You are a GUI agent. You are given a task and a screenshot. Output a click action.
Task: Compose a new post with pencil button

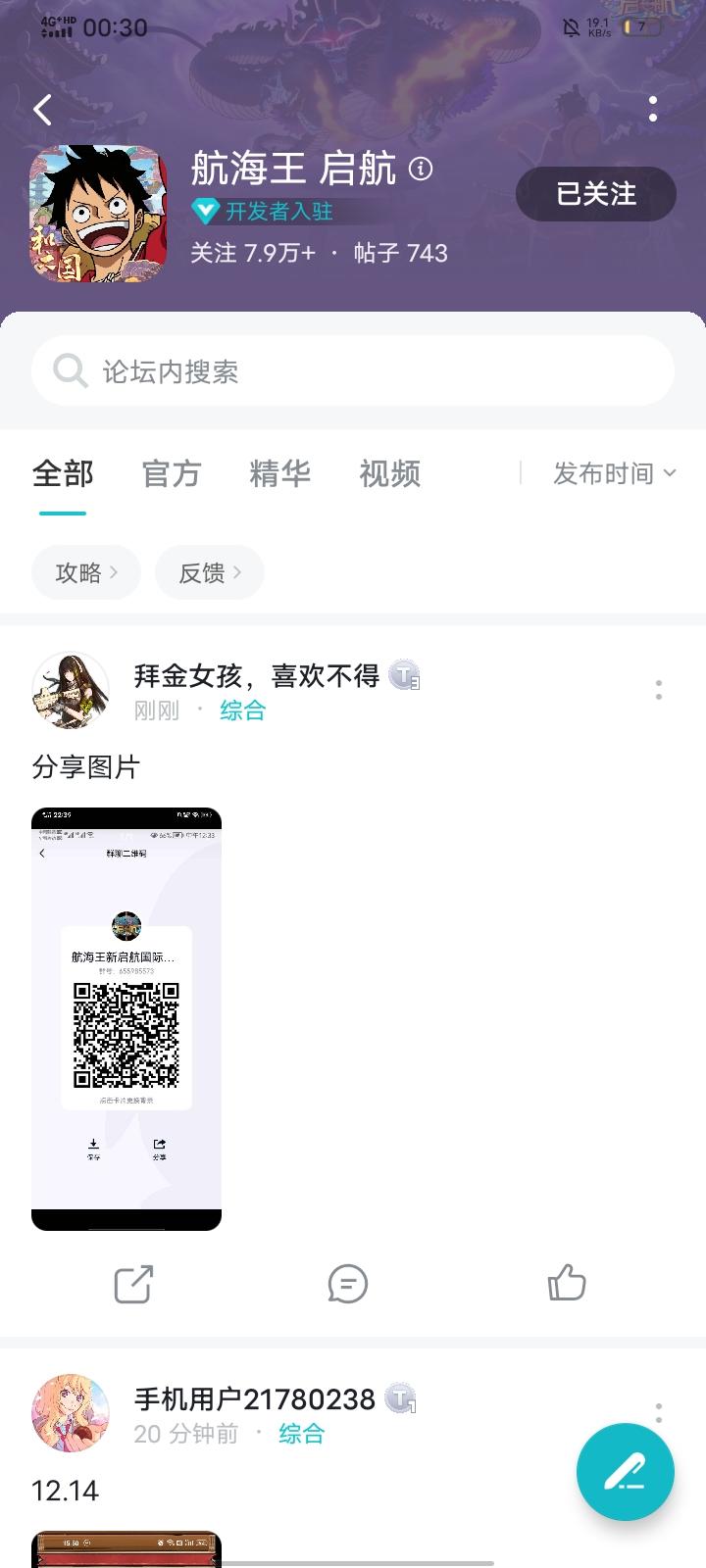pyautogui.click(x=626, y=1472)
